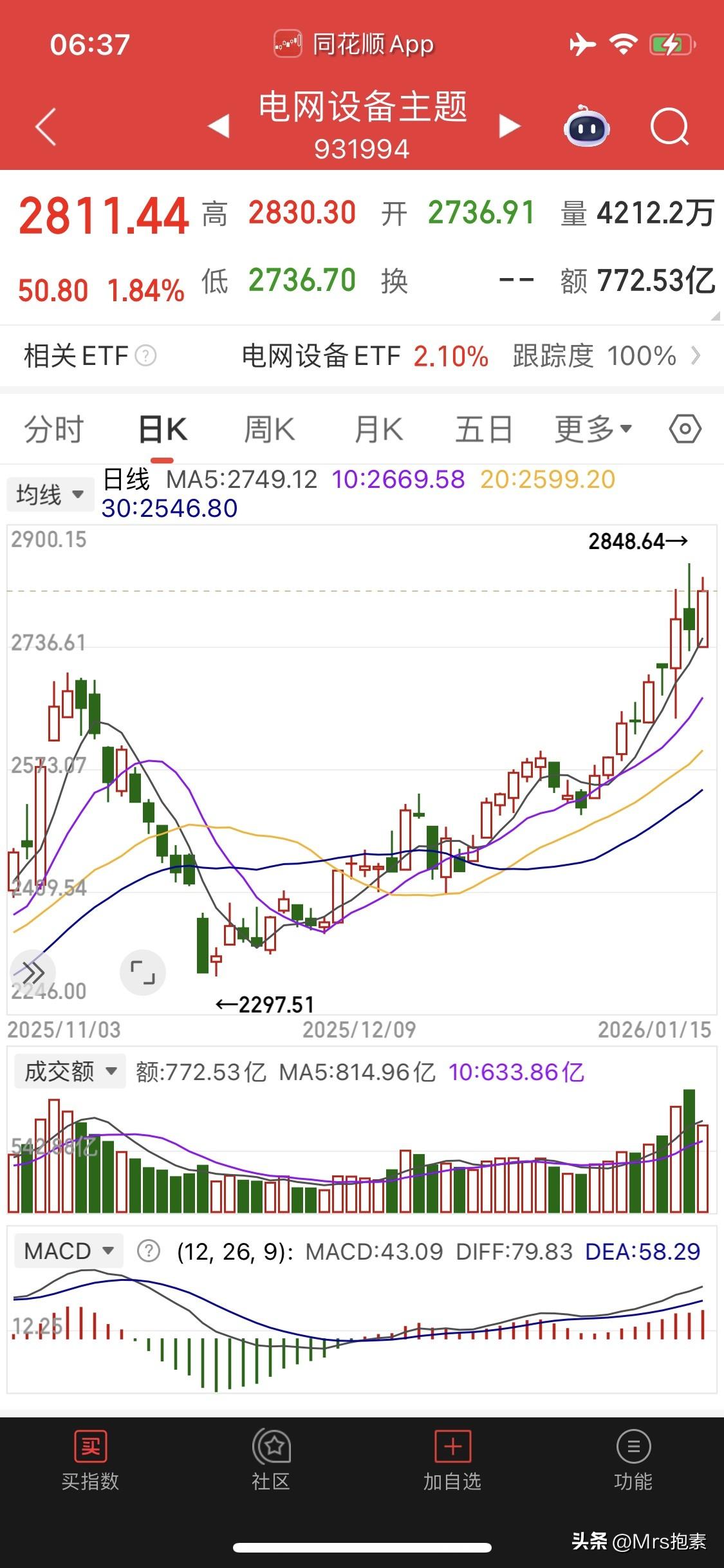Viewport: 724px width, 1568px height.
Task: Add index to watchlist via 加自选
Action: (452, 1461)
